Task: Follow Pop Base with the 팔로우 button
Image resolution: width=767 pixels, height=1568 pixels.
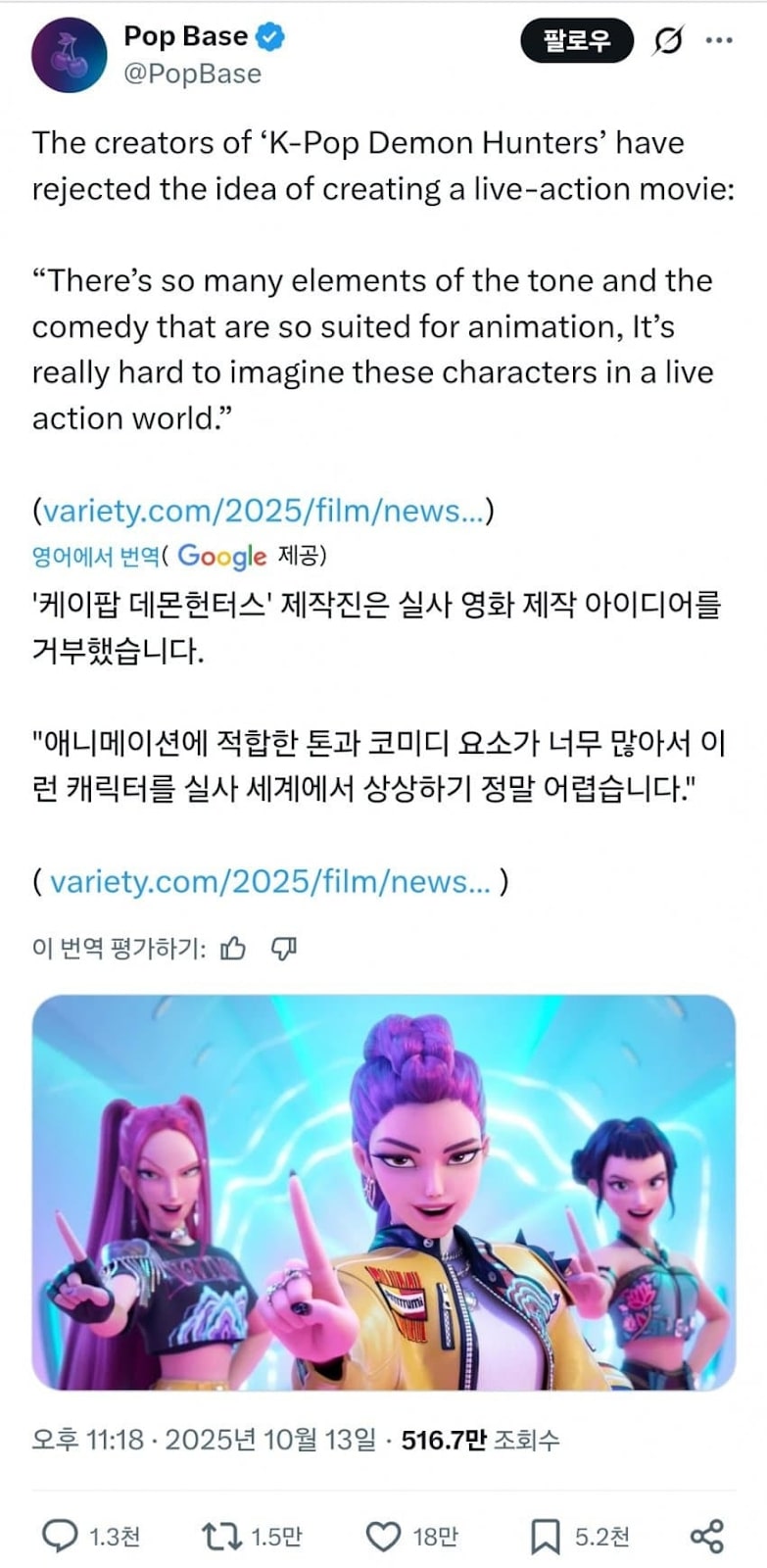Action: click(576, 40)
